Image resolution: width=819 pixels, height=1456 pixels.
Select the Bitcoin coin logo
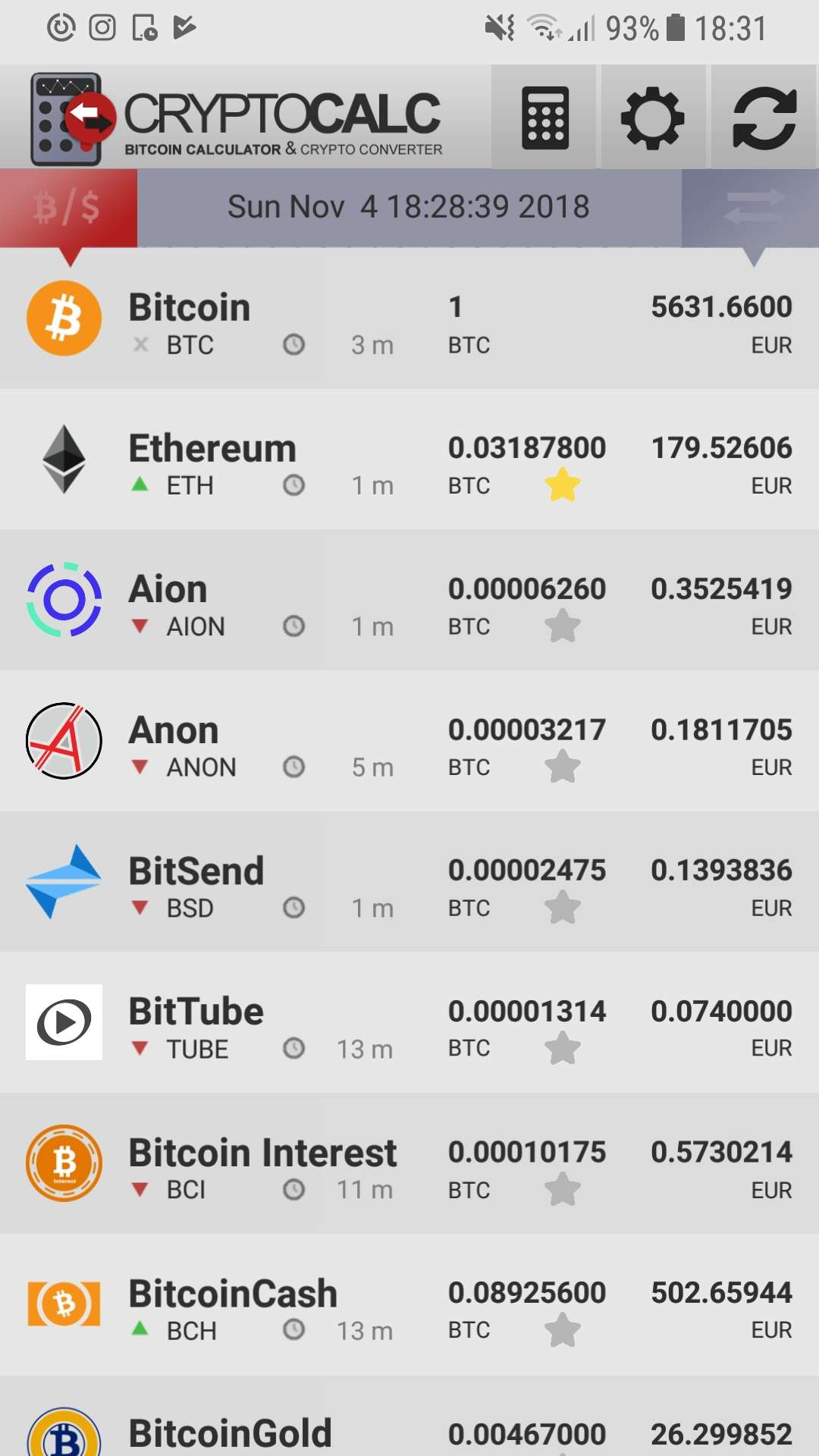coord(64,318)
